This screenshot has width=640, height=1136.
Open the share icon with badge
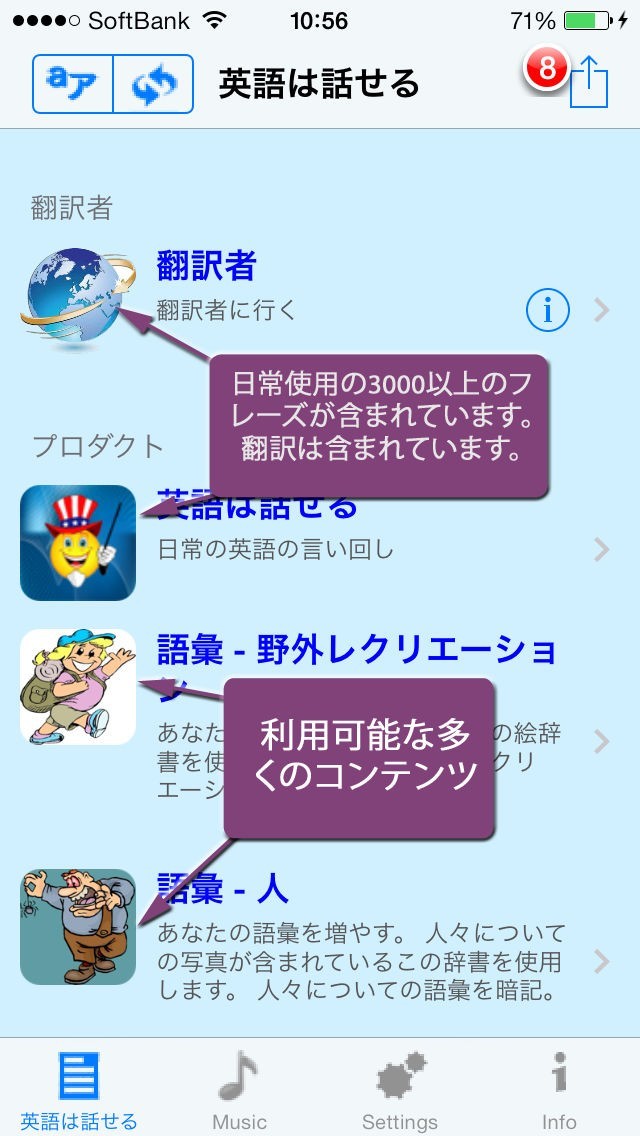point(588,82)
